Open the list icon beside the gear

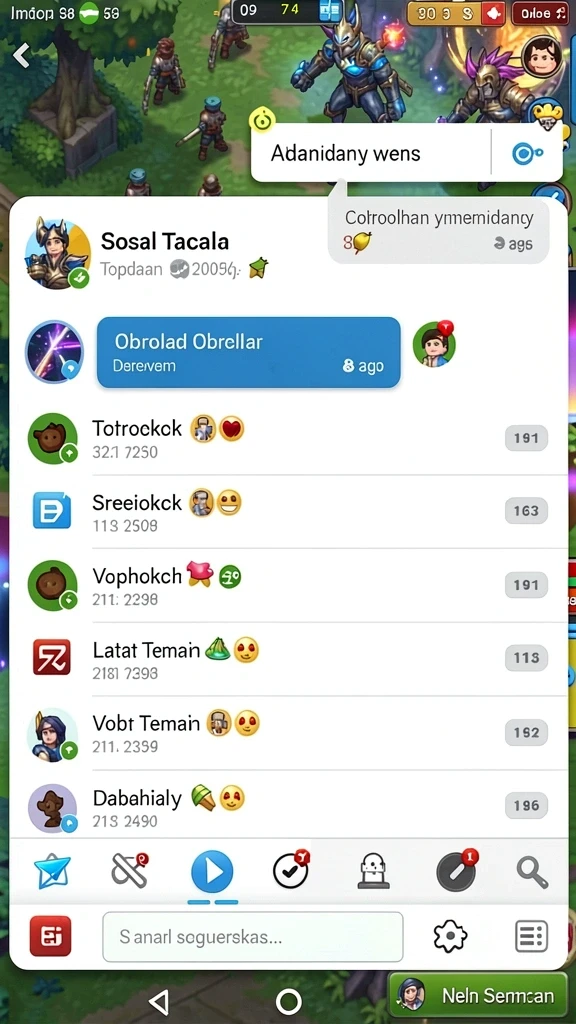click(532, 937)
